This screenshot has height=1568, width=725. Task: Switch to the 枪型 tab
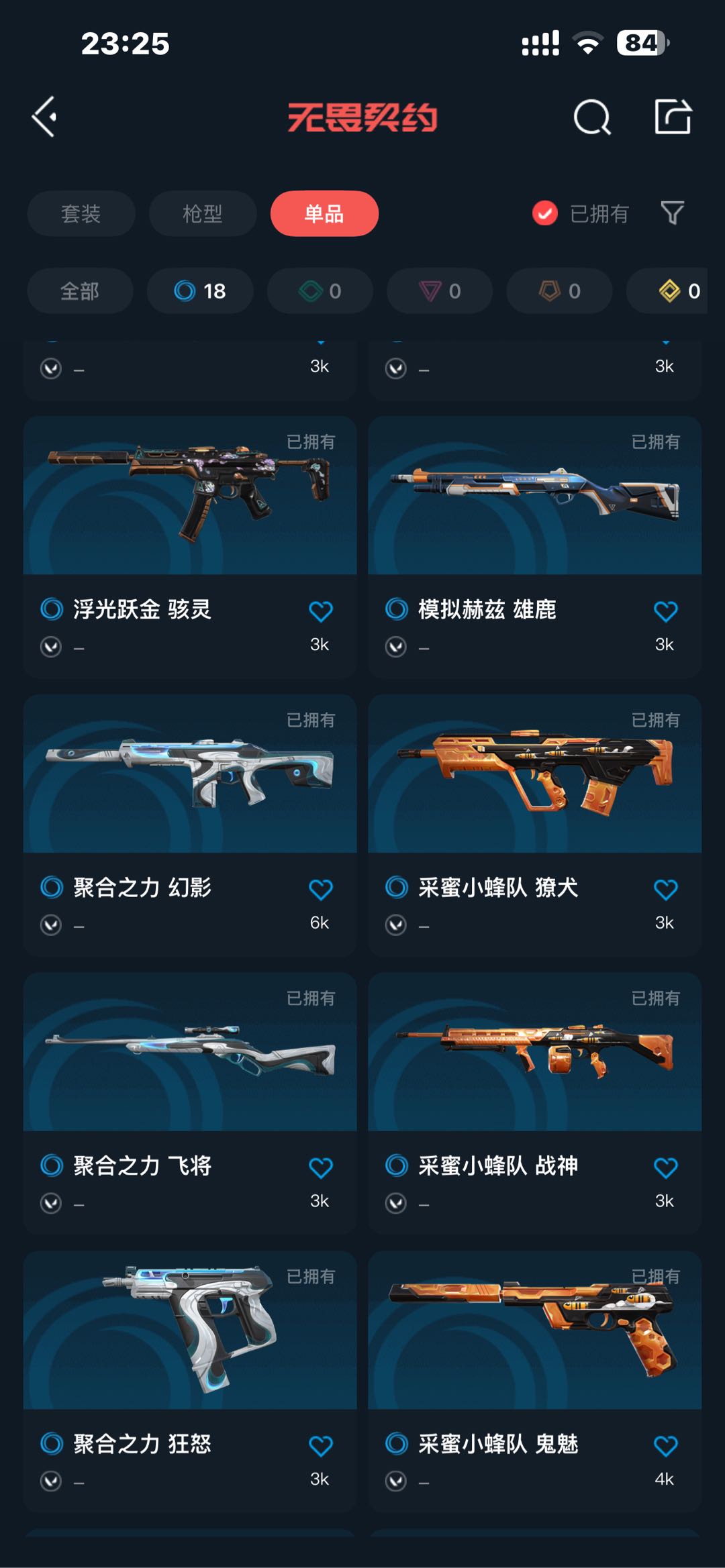coord(202,213)
